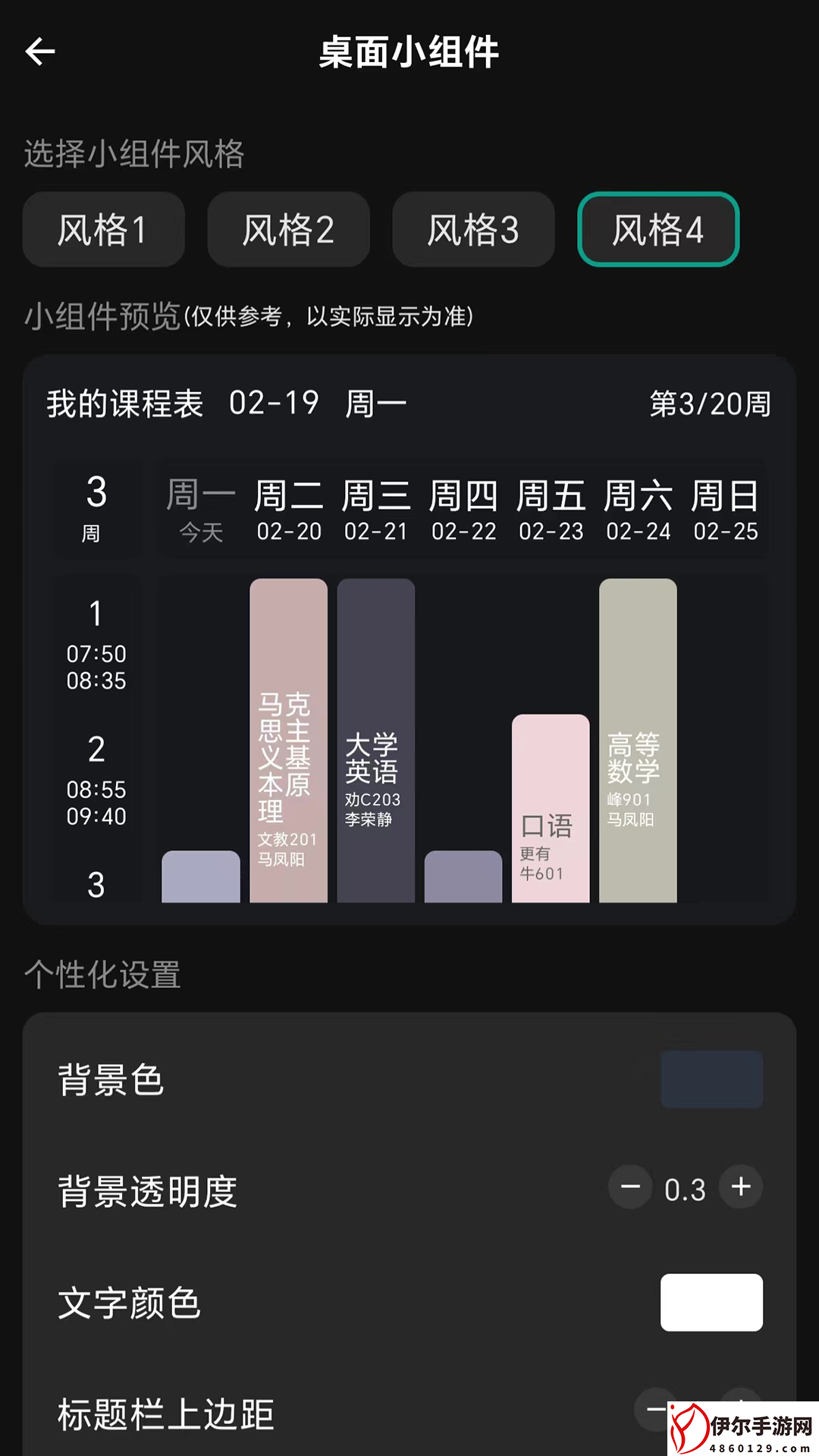Select the 风格4 widget style
The image size is (819, 1456).
658,229
